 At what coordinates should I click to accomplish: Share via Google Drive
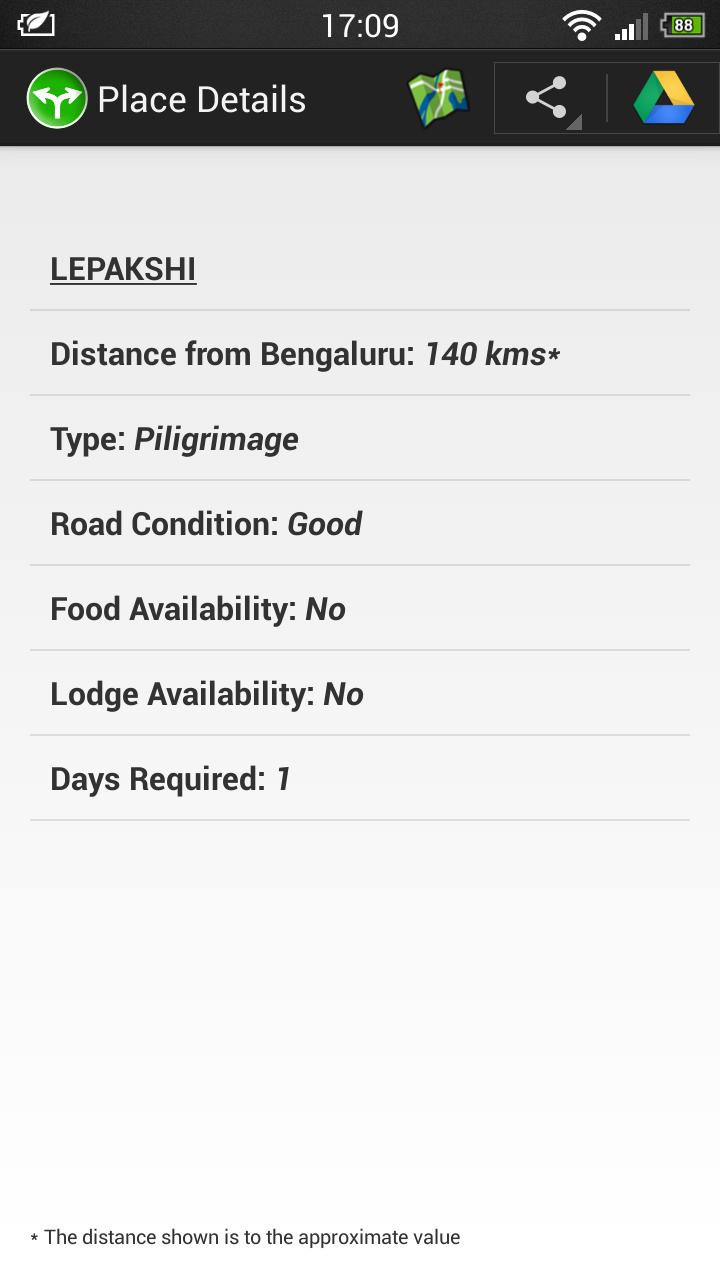pyautogui.click(x=663, y=99)
